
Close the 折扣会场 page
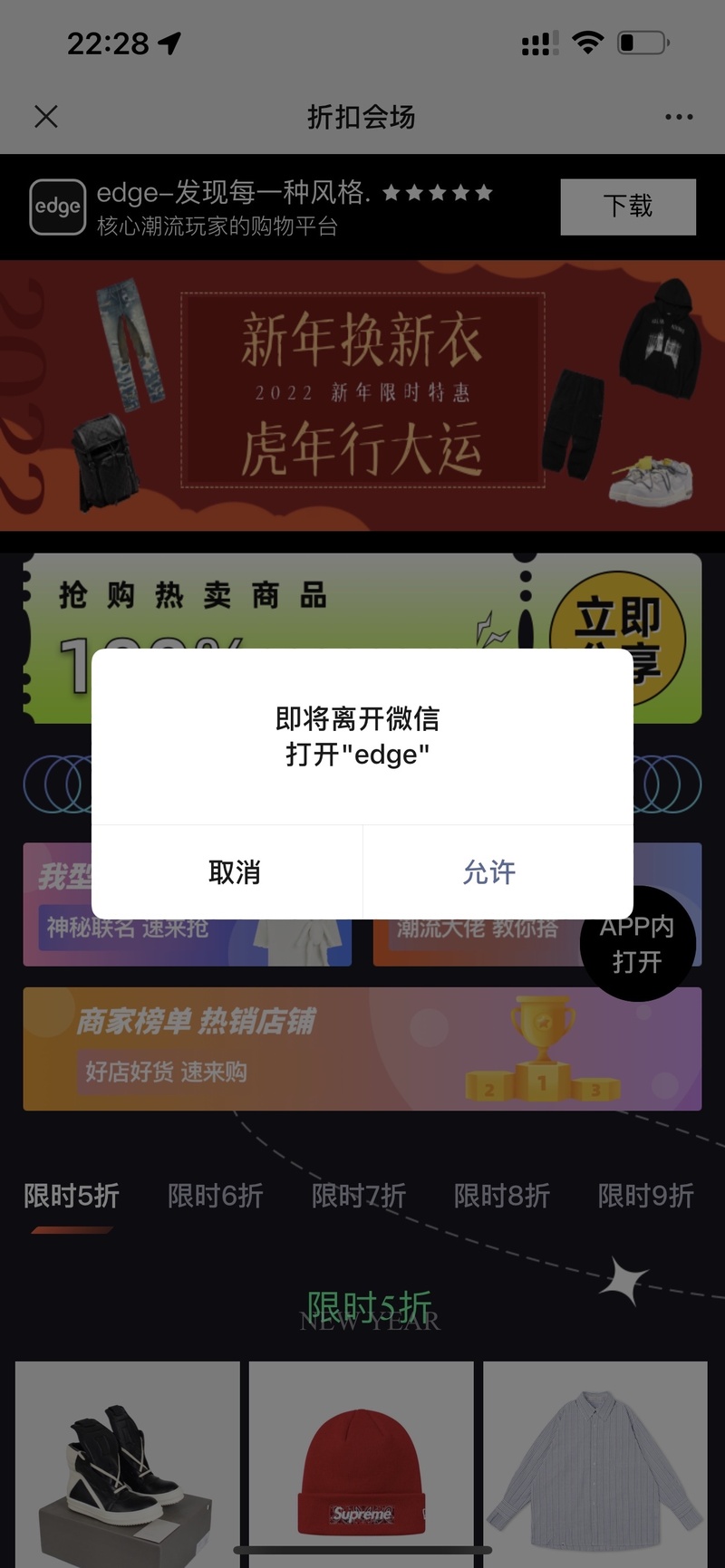coord(46,117)
